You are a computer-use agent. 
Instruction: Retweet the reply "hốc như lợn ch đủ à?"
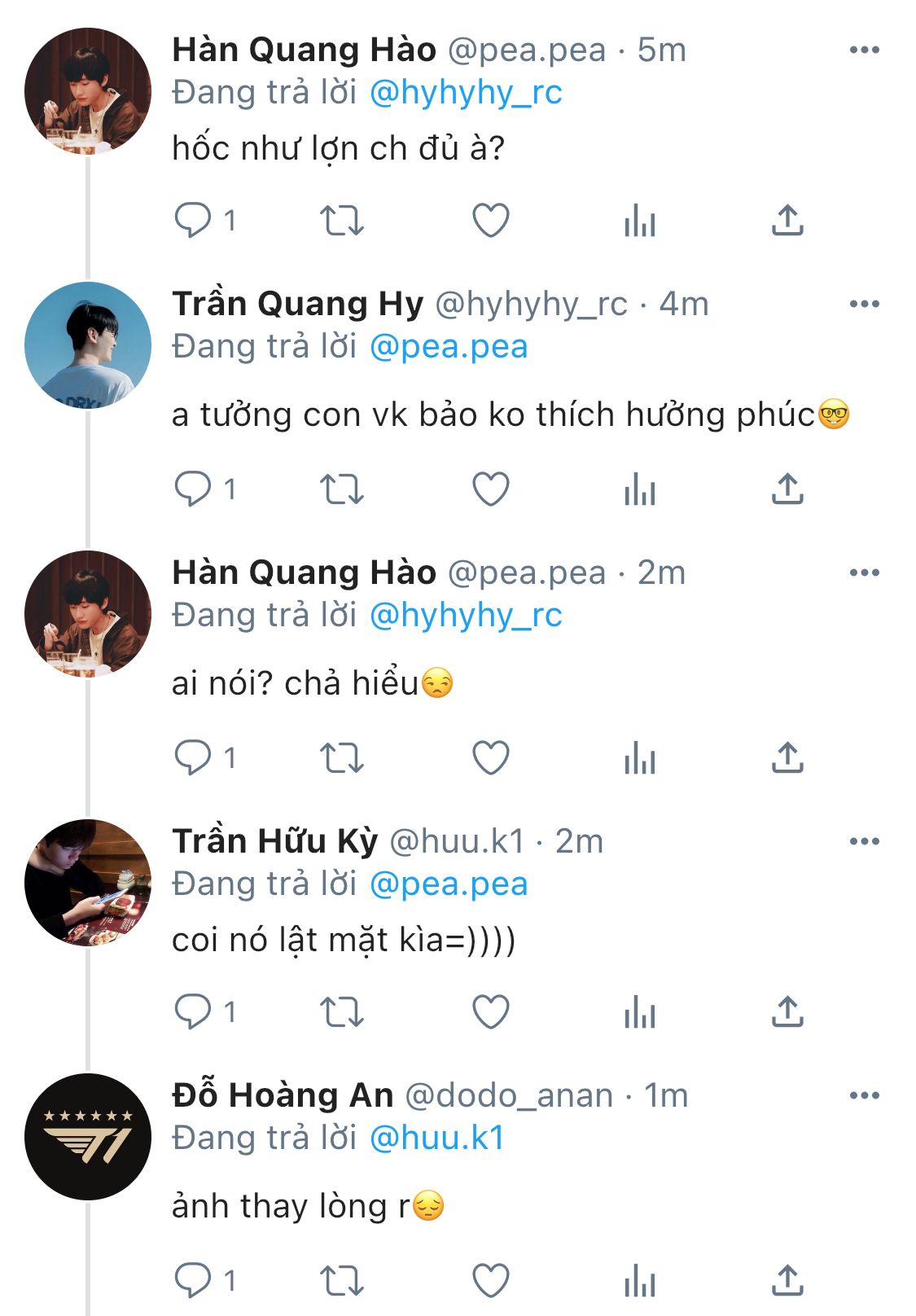(341, 220)
